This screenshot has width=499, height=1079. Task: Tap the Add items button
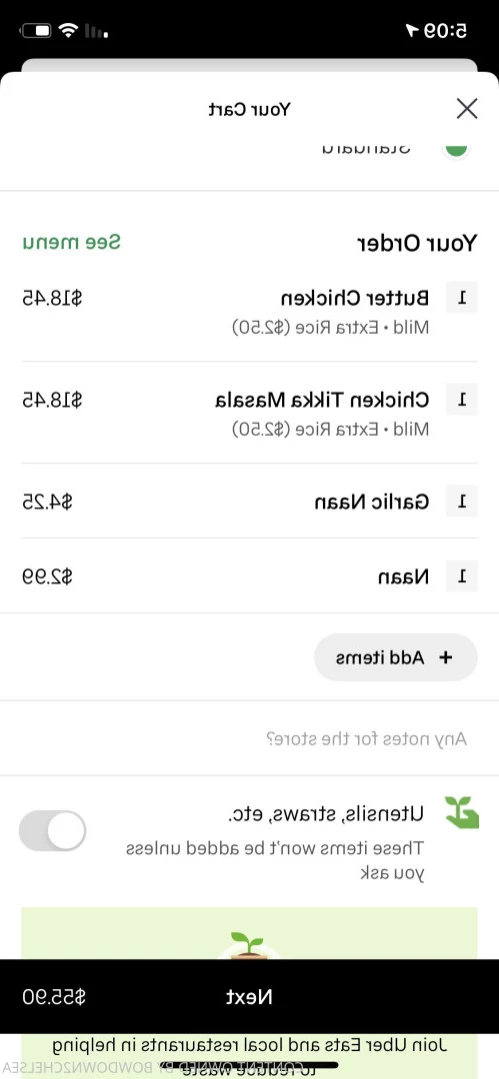click(x=396, y=657)
